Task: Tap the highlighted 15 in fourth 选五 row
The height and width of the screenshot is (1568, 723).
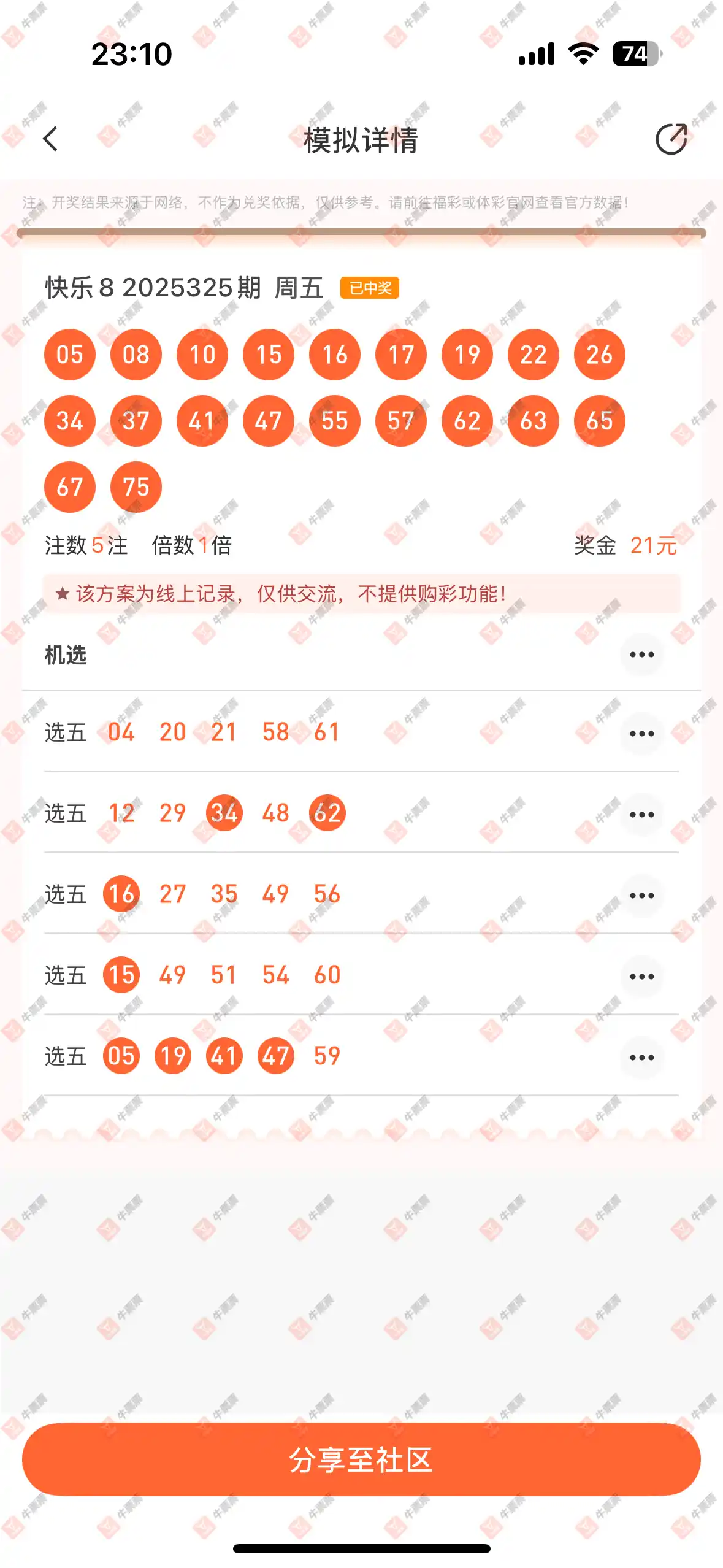Action: coord(122,975)
